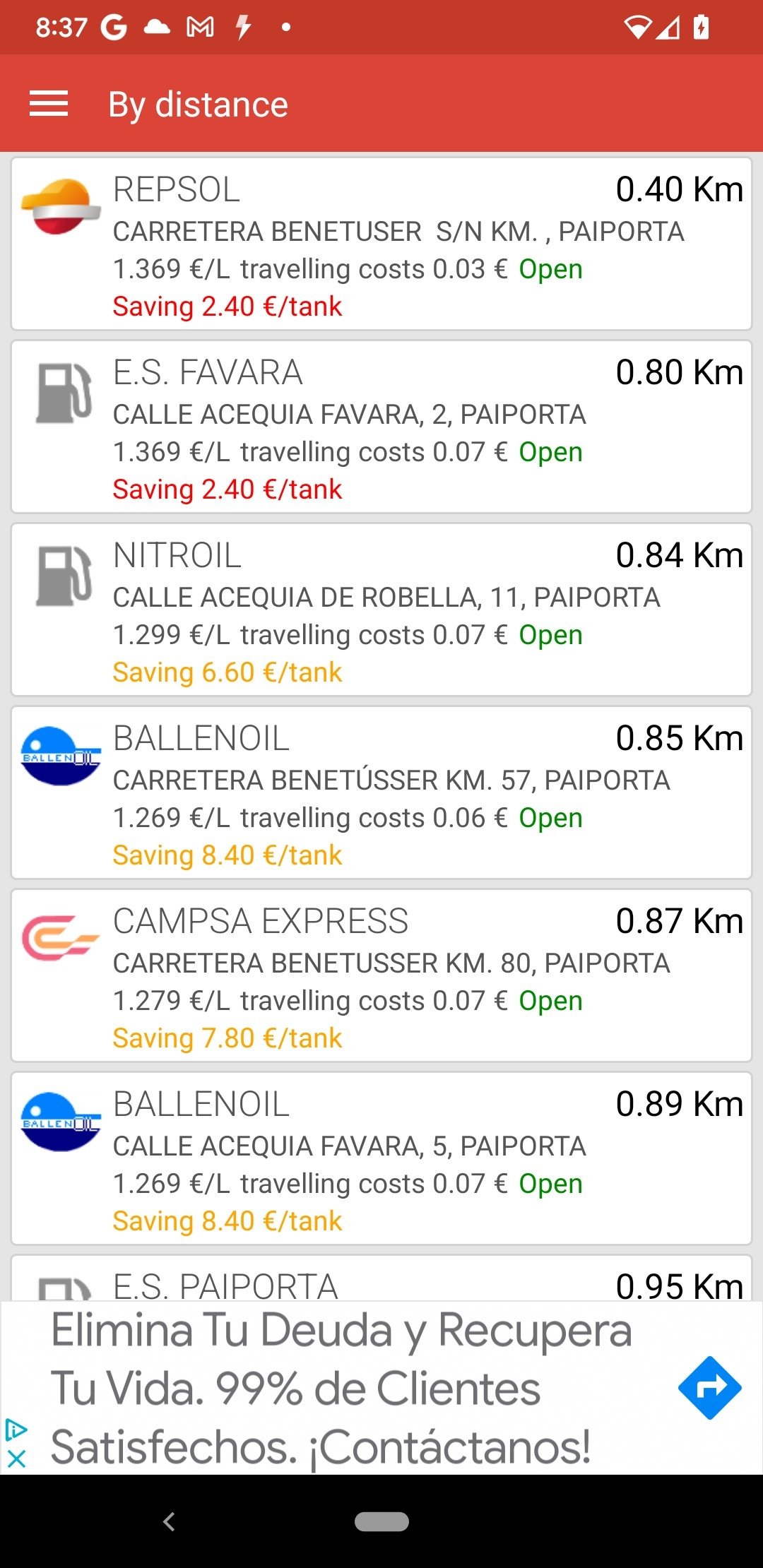763x1568 pixels.
Task: Open the hamburger drawer menu
Action: coord(49,104)
